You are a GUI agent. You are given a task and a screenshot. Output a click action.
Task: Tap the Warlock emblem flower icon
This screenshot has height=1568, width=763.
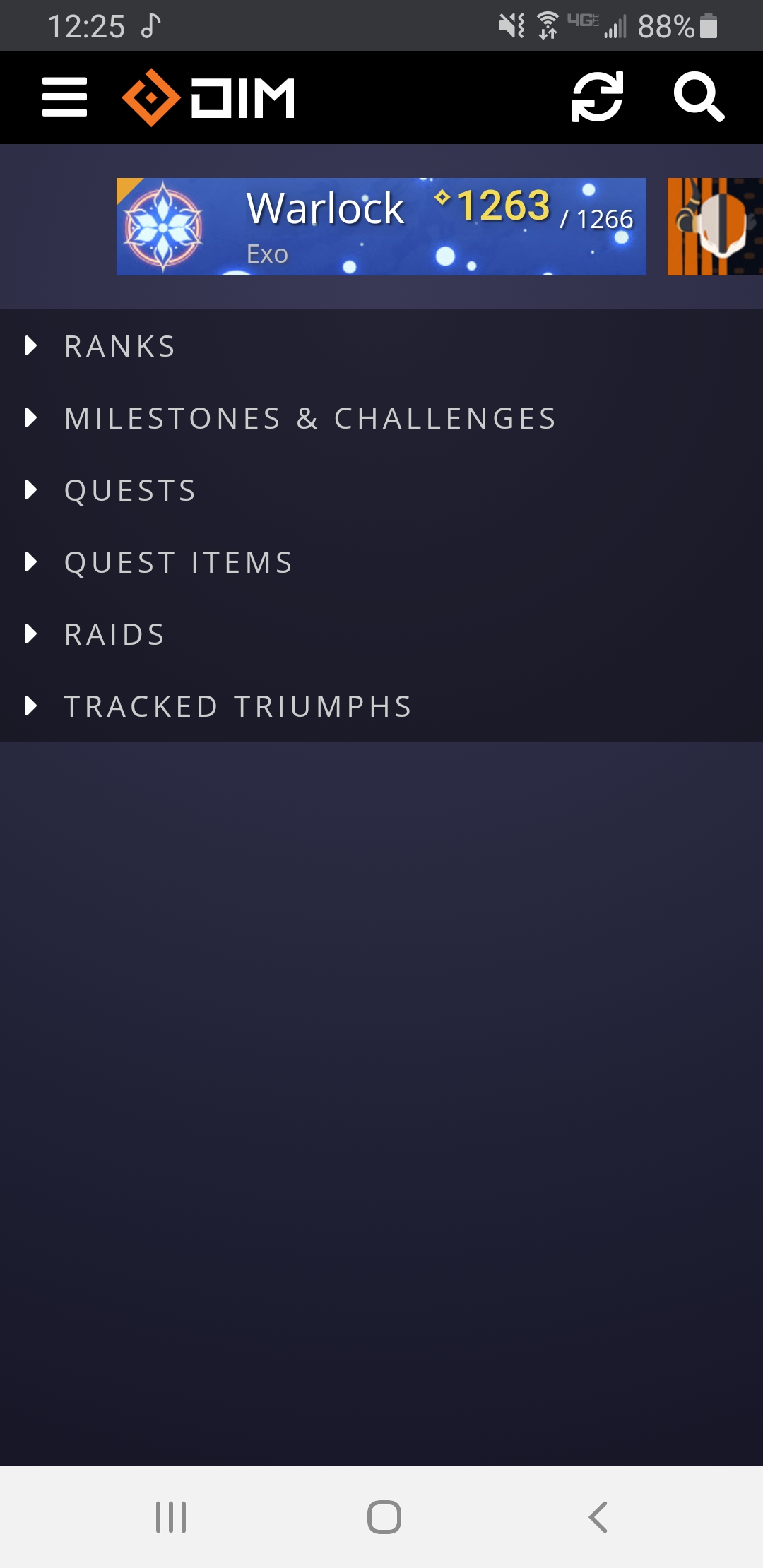pos(164,226)
